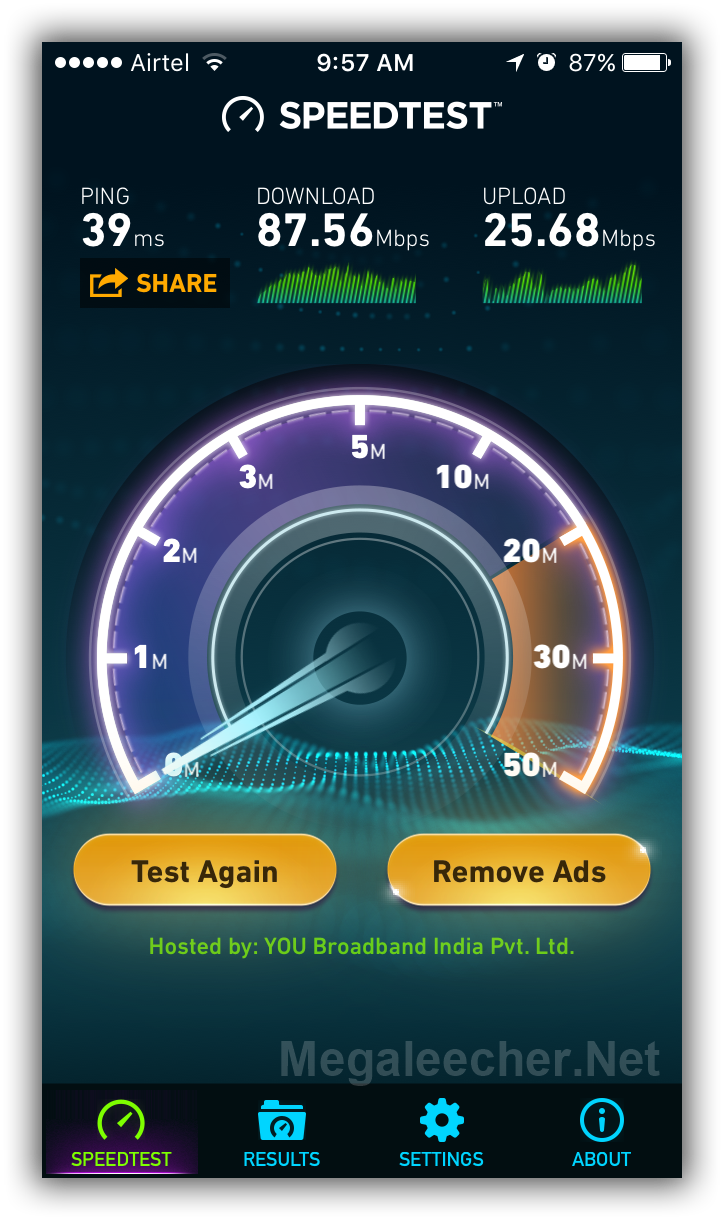Tap the alarm clock icon in status bar

(x=548, y=62)
